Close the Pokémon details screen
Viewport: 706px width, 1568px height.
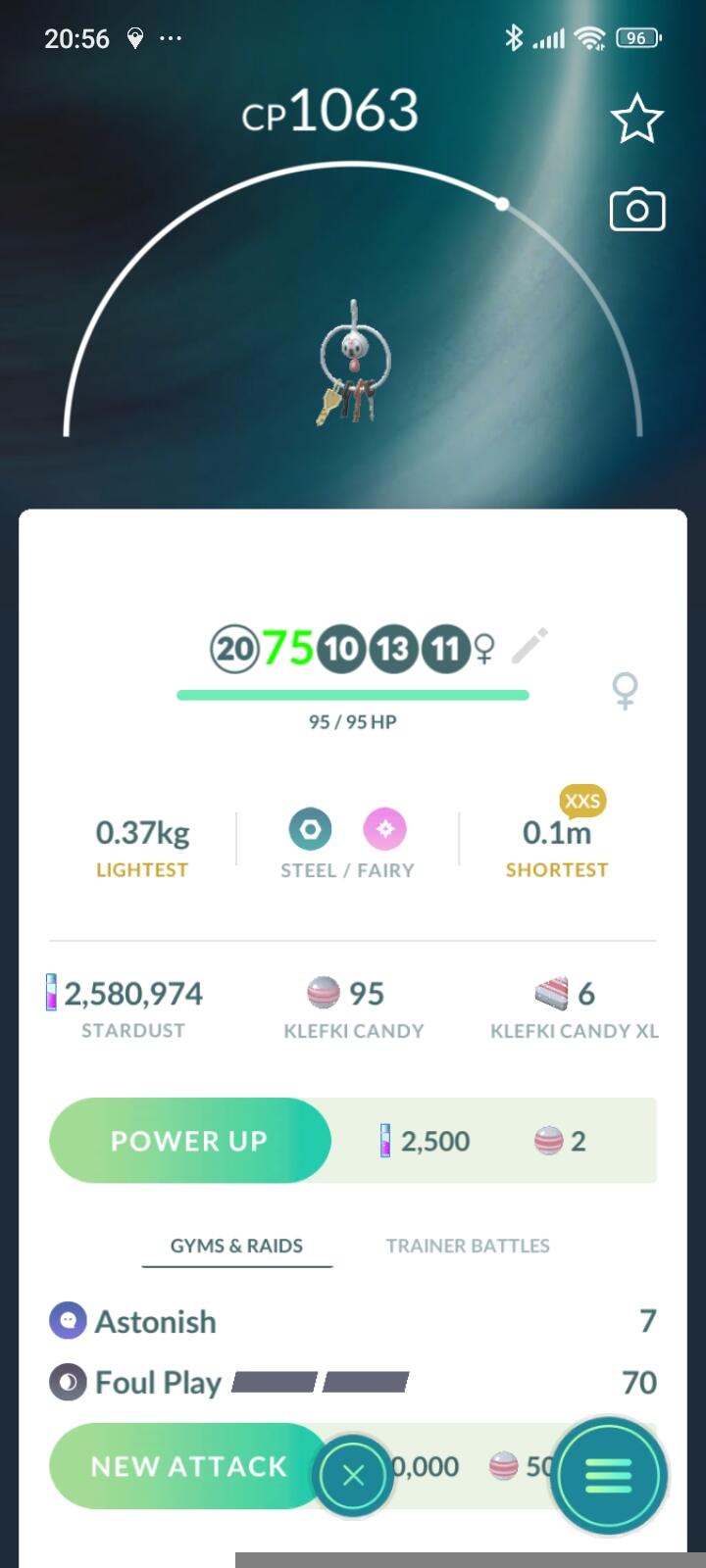pyautogui.click(x=354, y=1475)
